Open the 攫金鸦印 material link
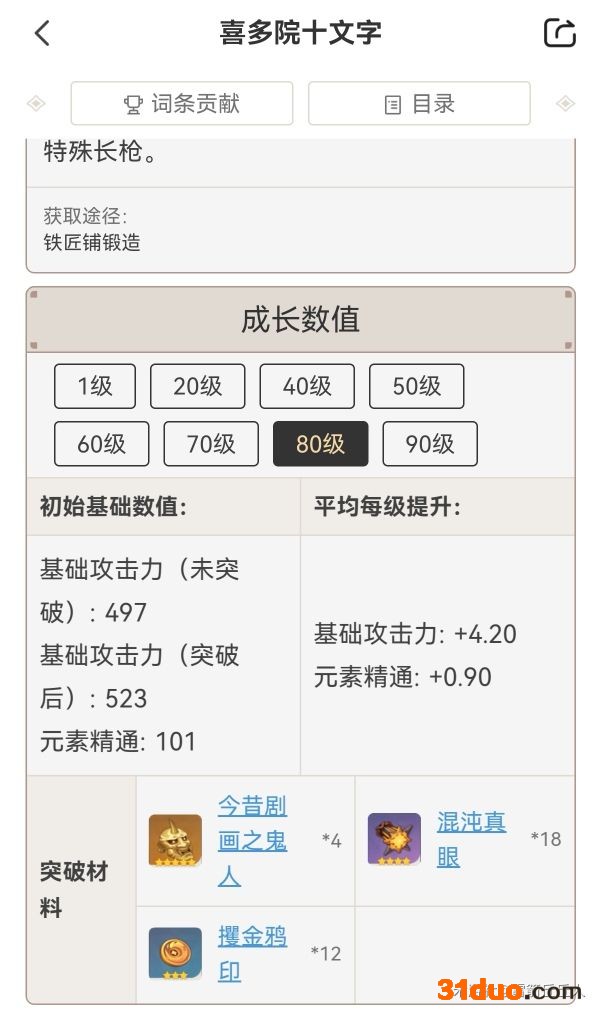Image resolution: width=600 pixels, height=1012 pixels. coord(252,953)
